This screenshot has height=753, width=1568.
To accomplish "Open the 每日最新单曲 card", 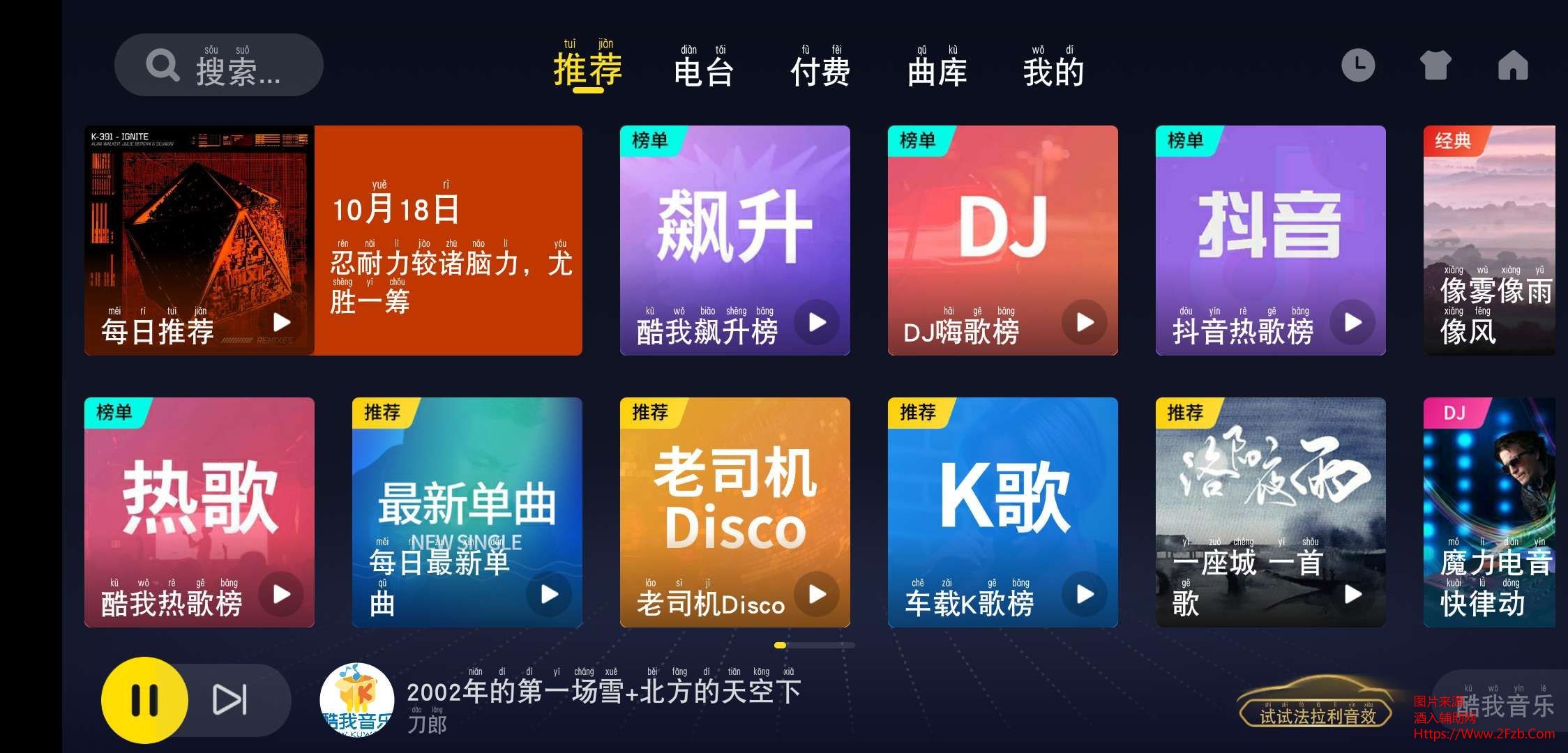I will point(467,512).
